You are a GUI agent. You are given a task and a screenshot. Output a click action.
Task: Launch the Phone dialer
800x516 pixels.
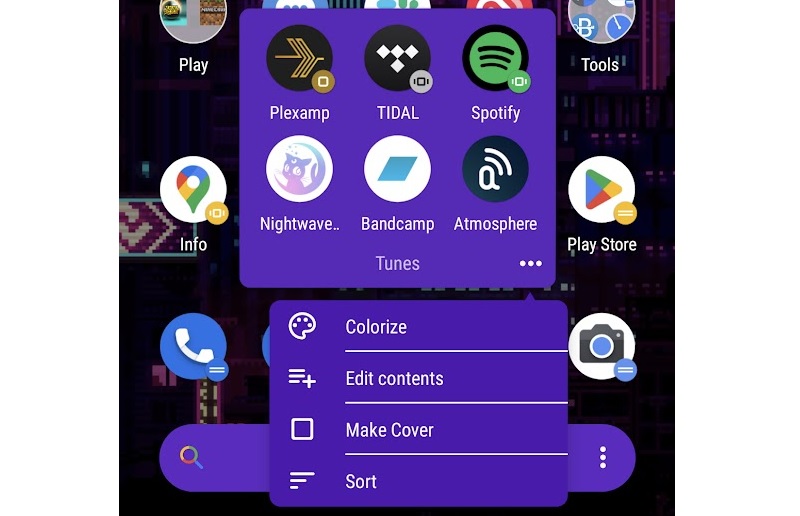pos(193,346)
